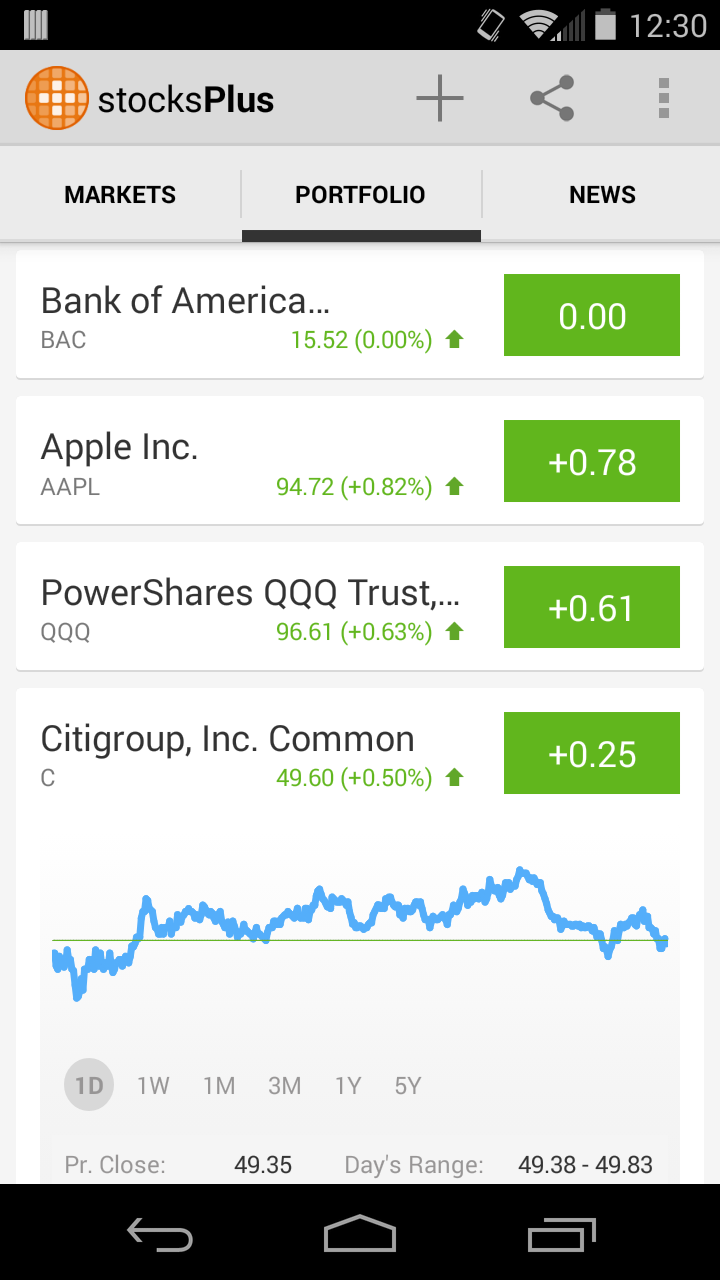Image resolution: width=720 pixels, height=1280 pixels.
Task: Tap the green up arrow next to BAC
Action: click(455, 340)
